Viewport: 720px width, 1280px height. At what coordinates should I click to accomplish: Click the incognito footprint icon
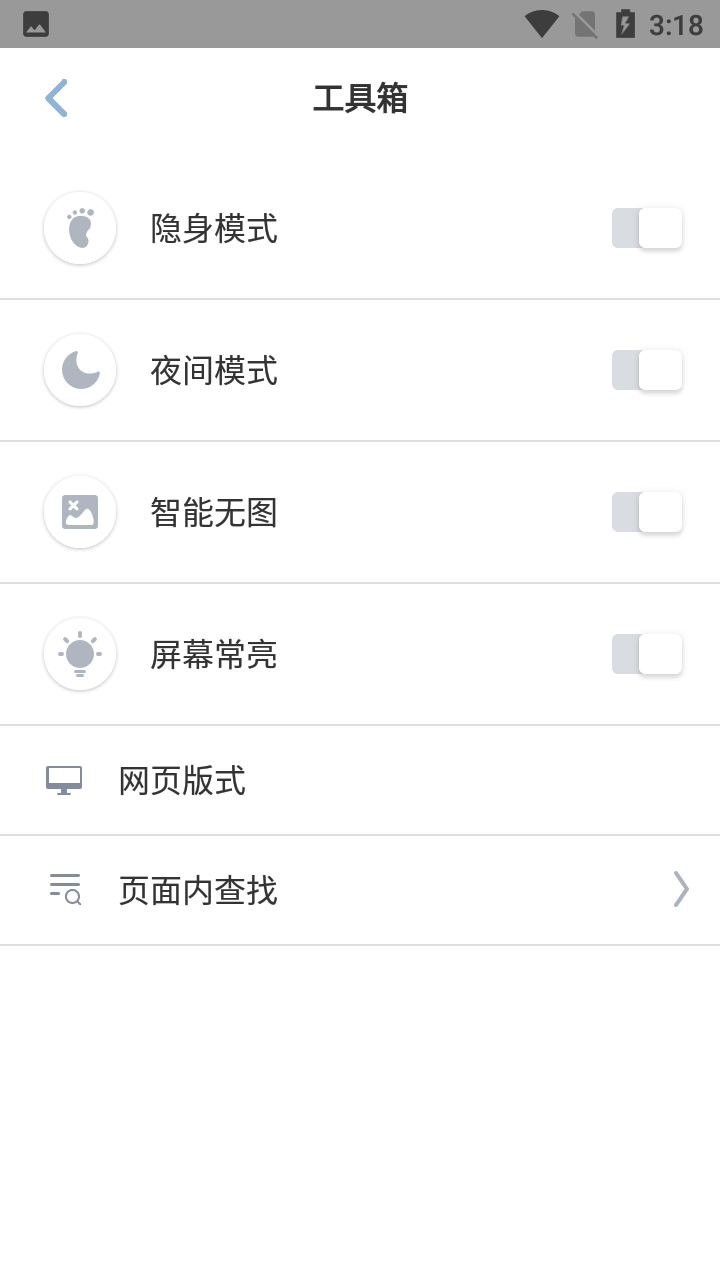point(80,228)
